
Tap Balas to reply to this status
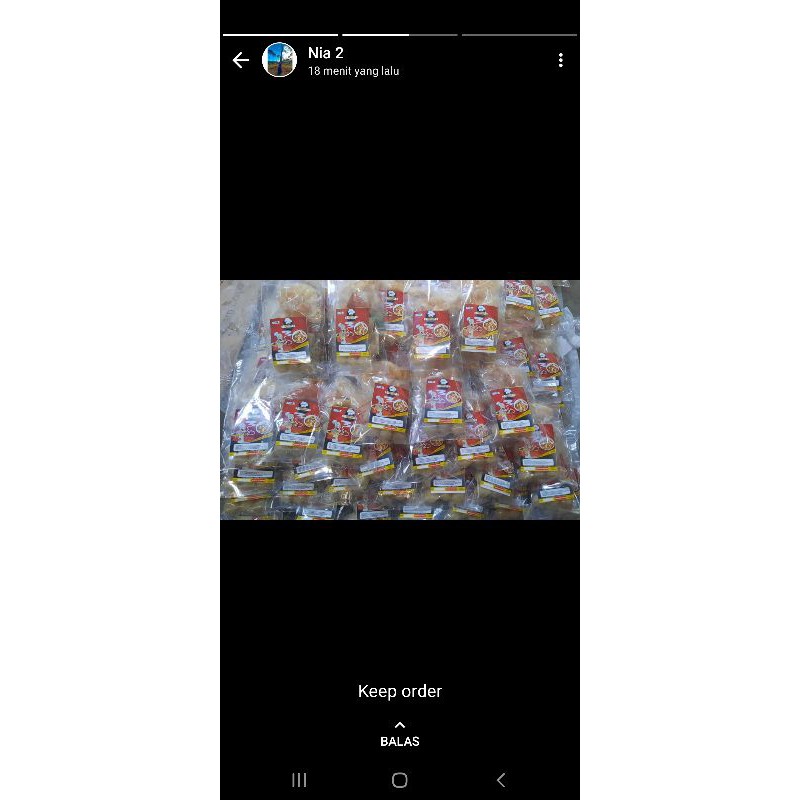400,735
